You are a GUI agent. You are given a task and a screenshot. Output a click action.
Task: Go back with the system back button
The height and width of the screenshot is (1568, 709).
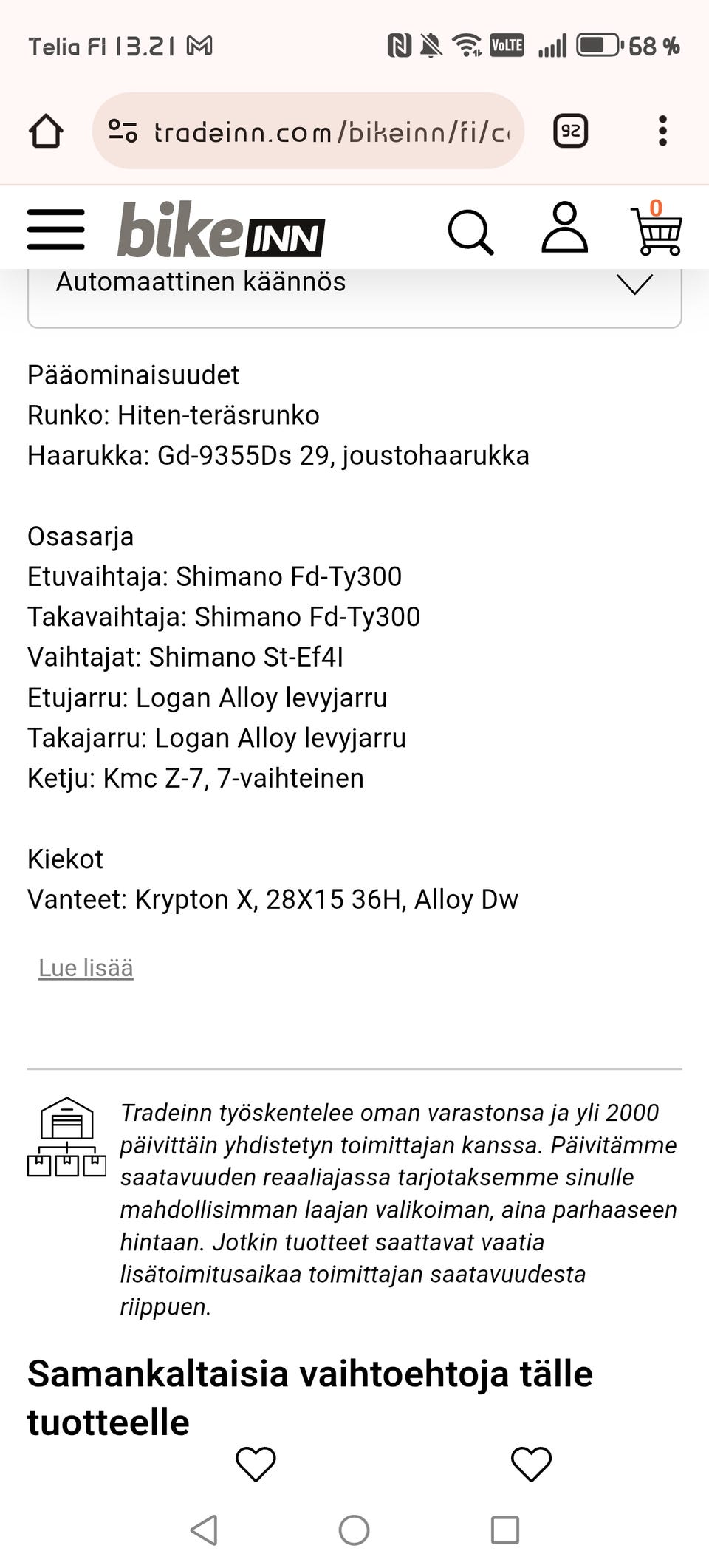[x=204, y=1530]
